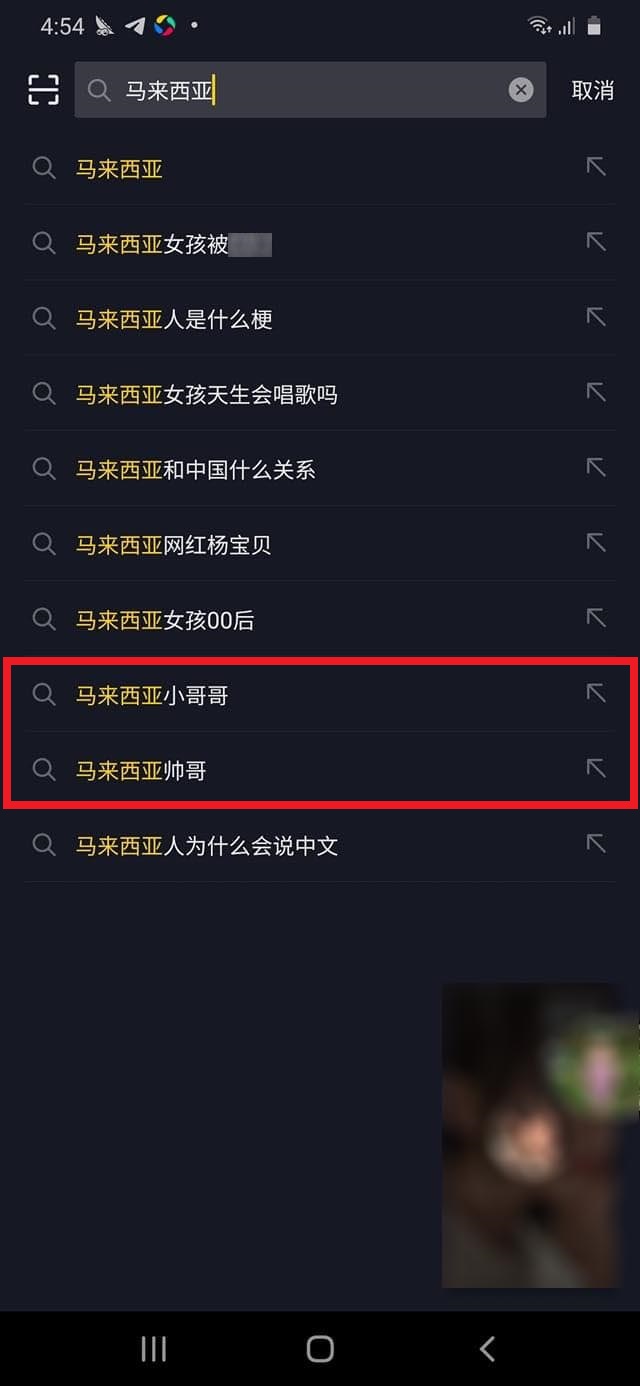This screenshot has width=640, height=1386.
Task: Cancel search with 取消
Action: [592, 91]
